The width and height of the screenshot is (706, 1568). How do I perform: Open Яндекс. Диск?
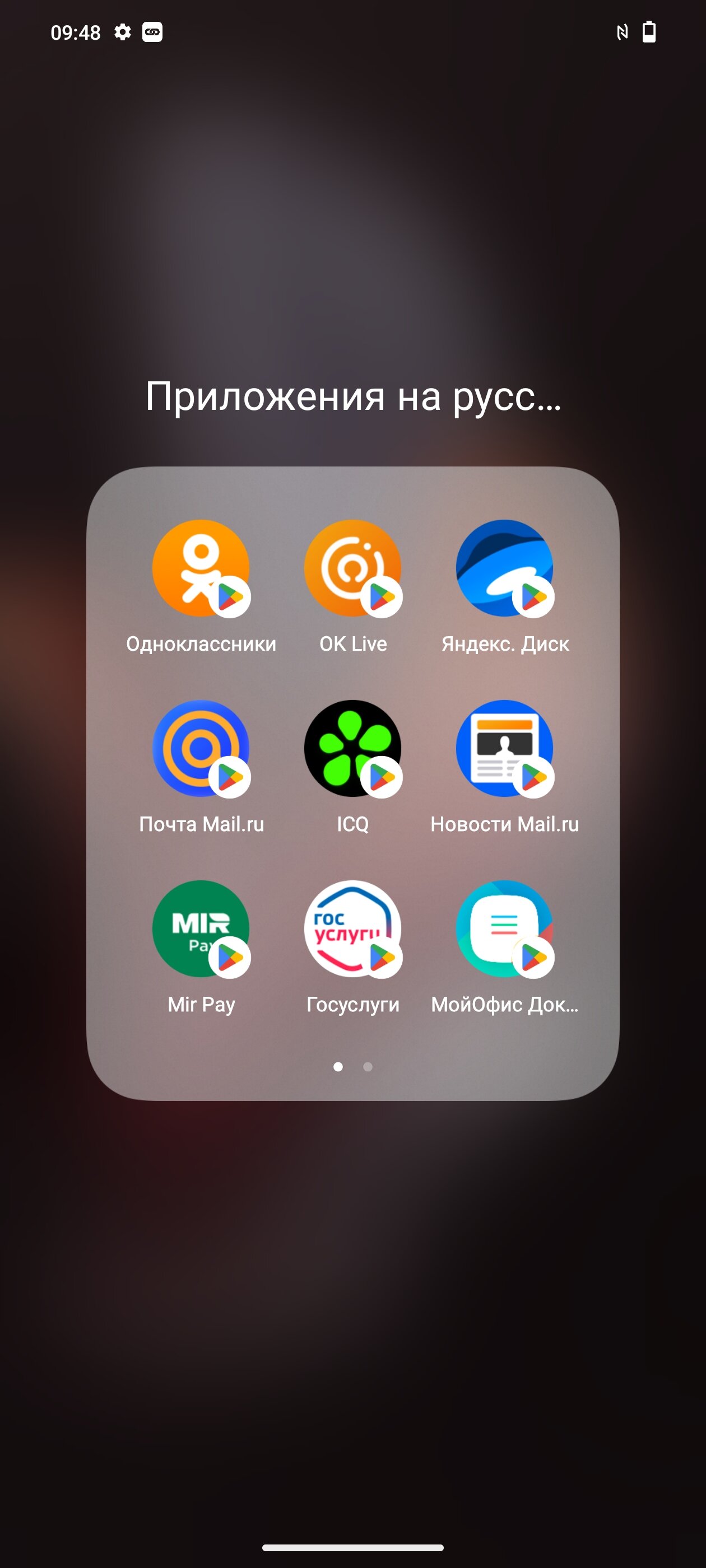tap(504, 568)
